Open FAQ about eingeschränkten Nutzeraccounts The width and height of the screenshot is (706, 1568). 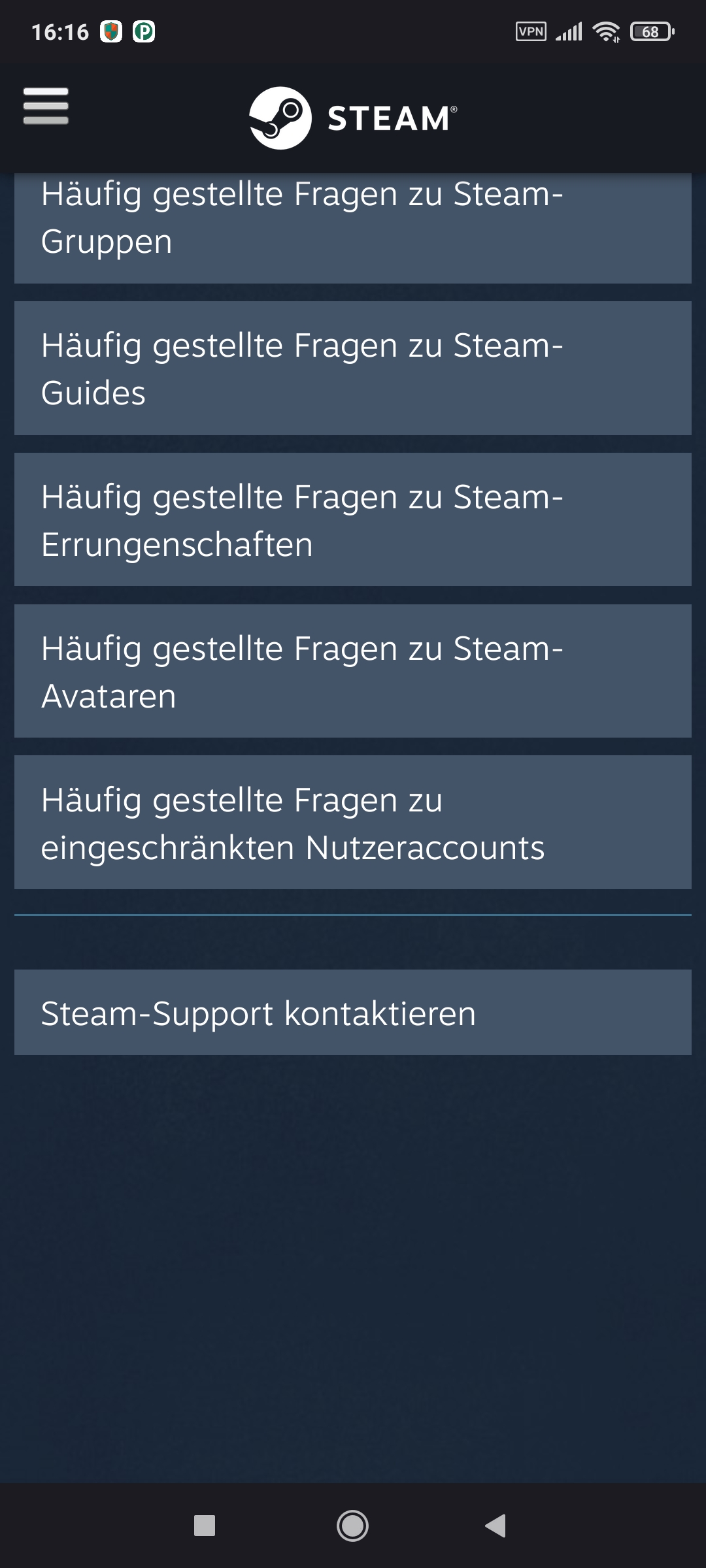[x=353, y=823]
